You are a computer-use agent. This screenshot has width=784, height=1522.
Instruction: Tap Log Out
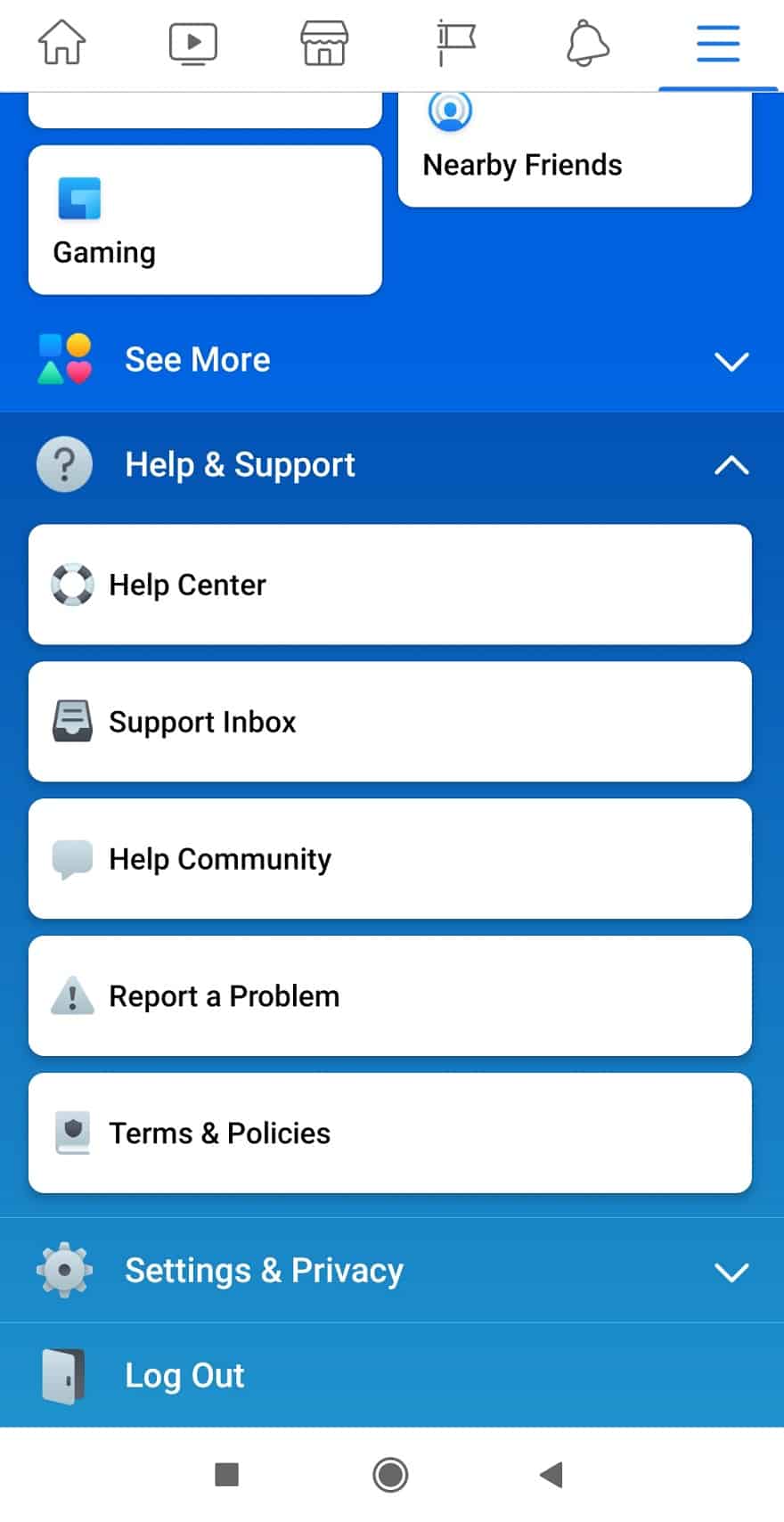point(392,1376)
